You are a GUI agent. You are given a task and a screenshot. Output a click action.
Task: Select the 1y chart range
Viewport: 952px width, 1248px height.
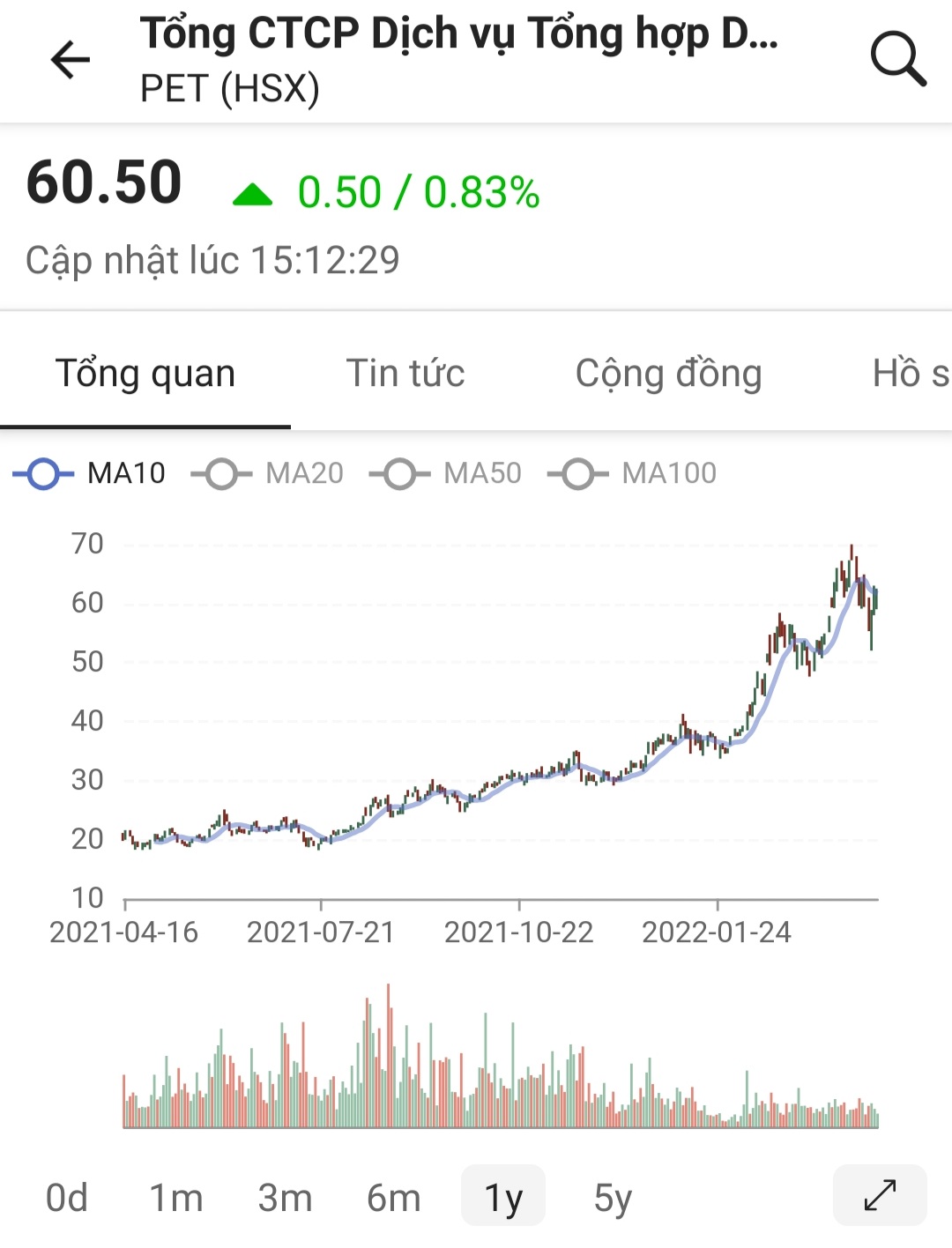click(x=503, y=1198)
